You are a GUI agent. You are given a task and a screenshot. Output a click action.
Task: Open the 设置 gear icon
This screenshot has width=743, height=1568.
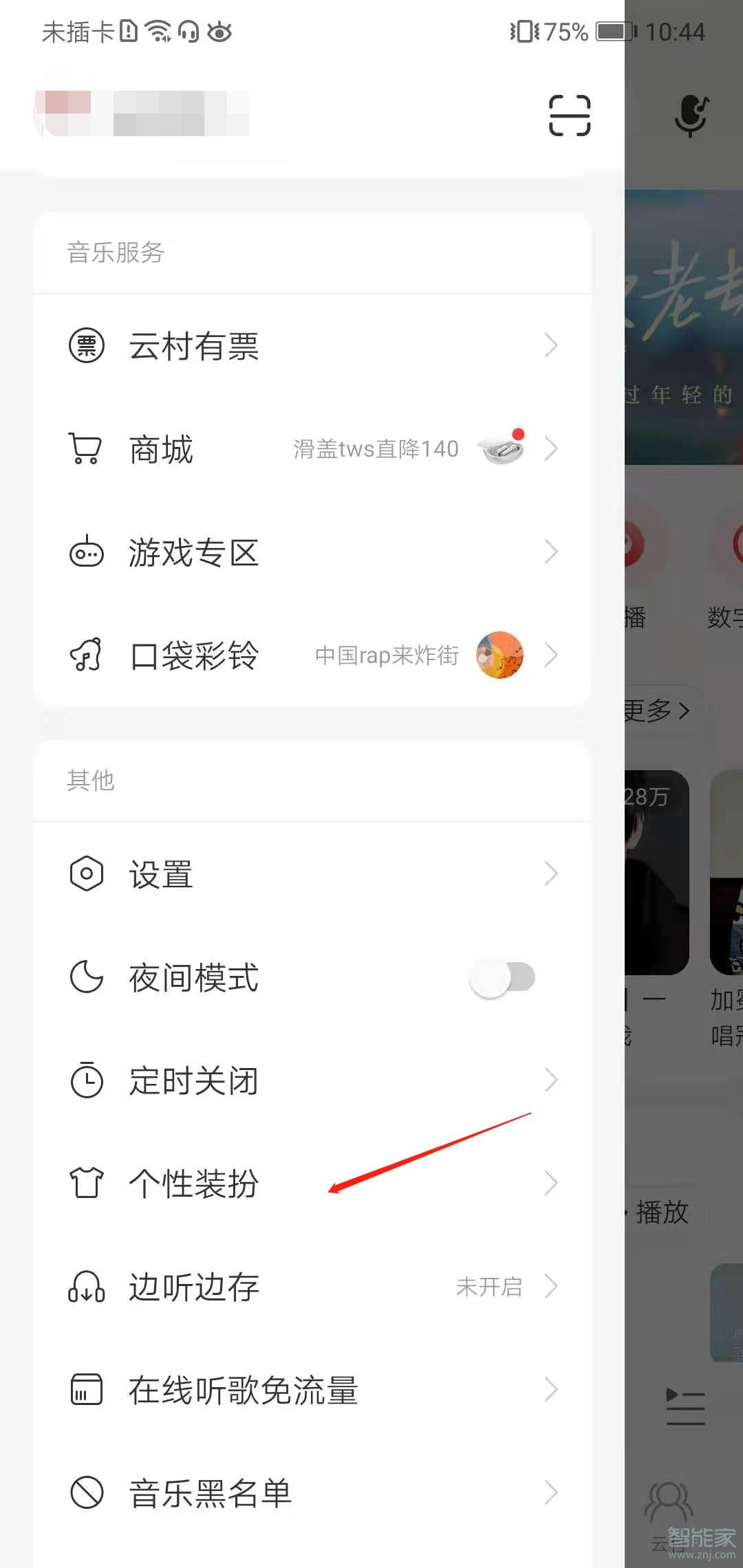click(x=86, y=873)
